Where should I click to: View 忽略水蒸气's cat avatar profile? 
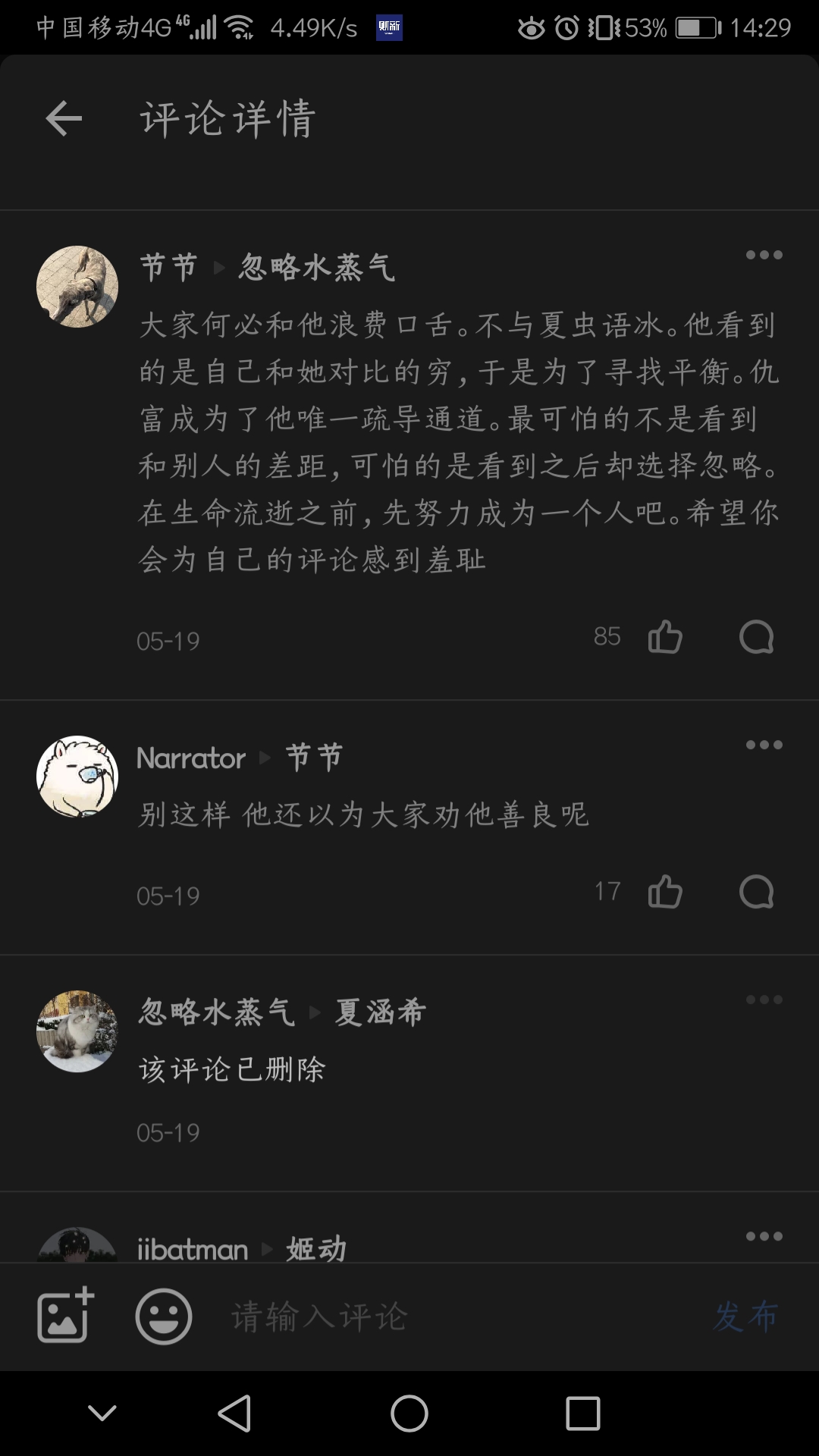pos(77,1031)
